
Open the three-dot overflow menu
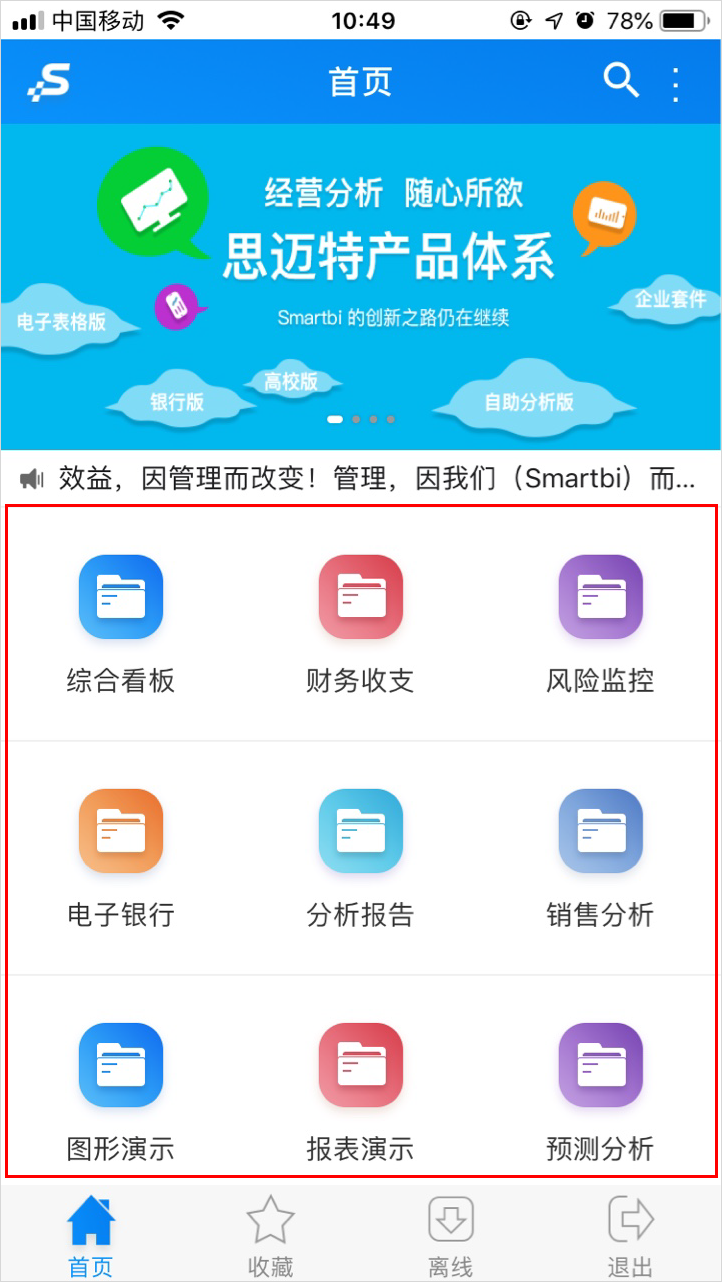[676, 84]
